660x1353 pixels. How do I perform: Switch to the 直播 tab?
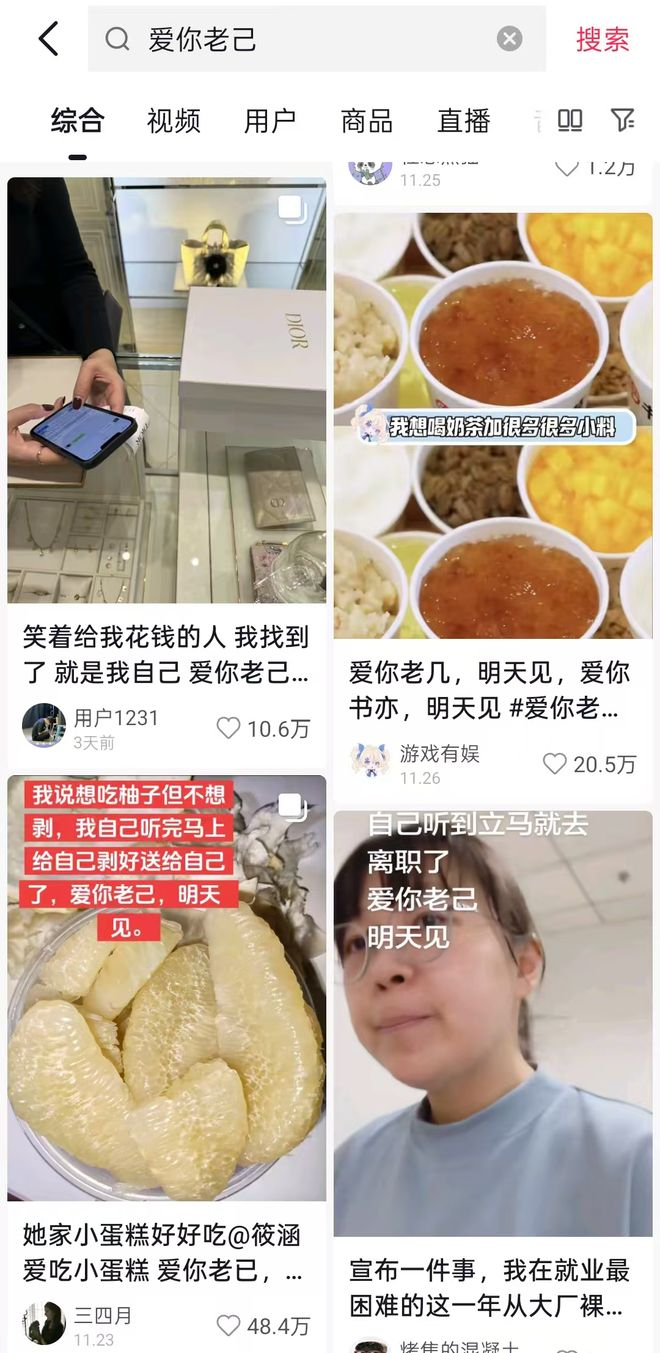coord(463,121)
